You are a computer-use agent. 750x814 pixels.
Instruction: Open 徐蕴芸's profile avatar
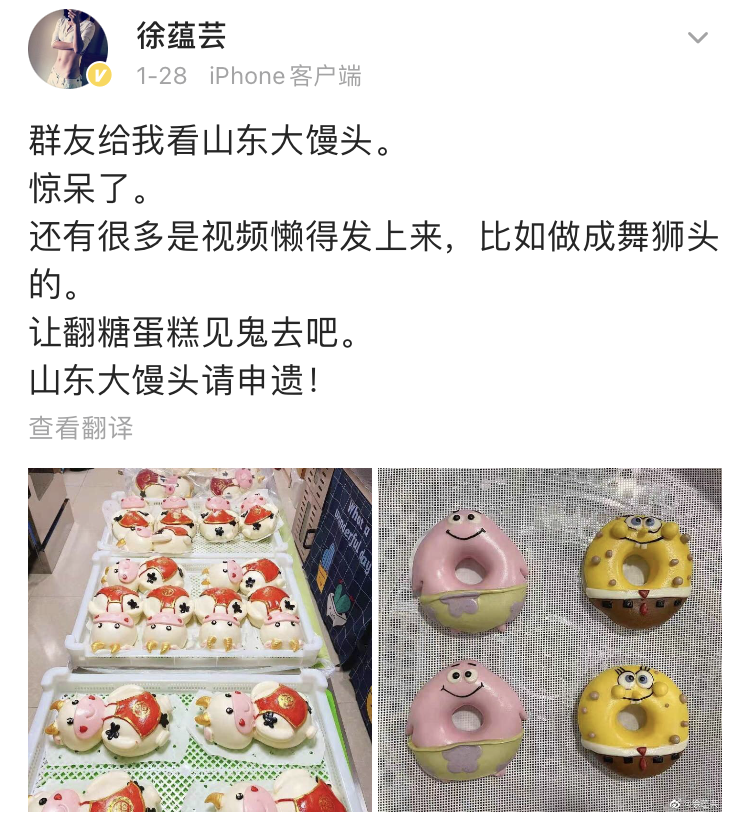pyautogui.click(x=68, y=48)
